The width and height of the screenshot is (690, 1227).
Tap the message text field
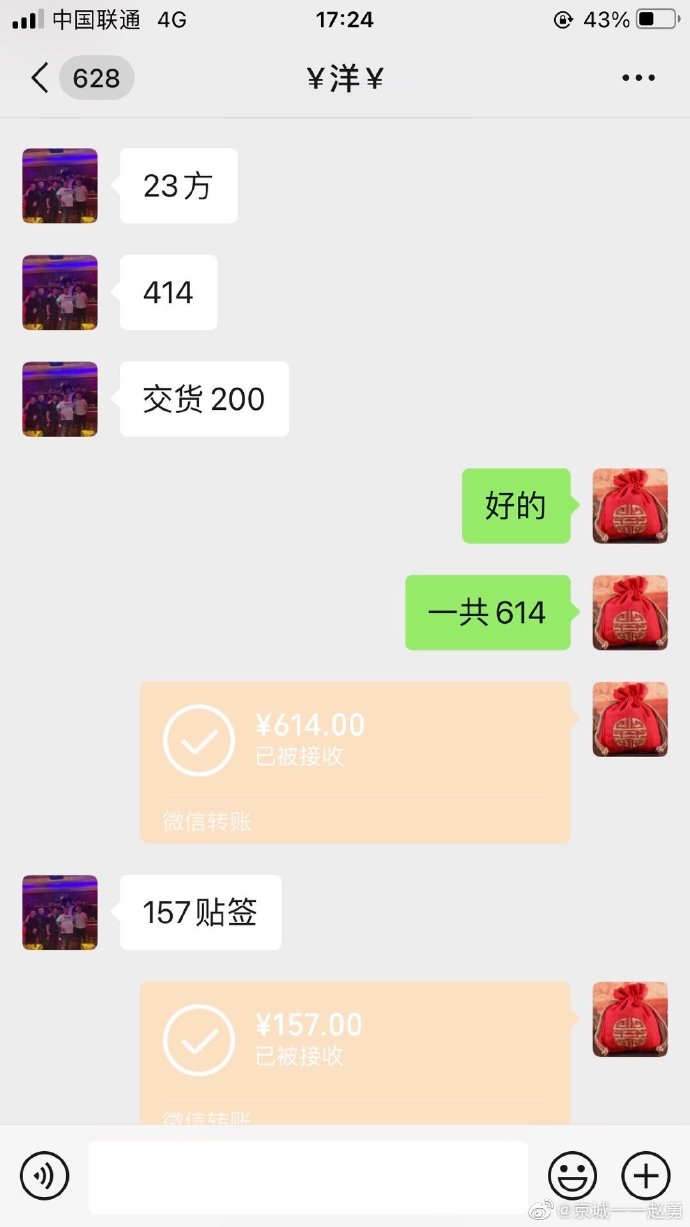tap(308, 1177)
